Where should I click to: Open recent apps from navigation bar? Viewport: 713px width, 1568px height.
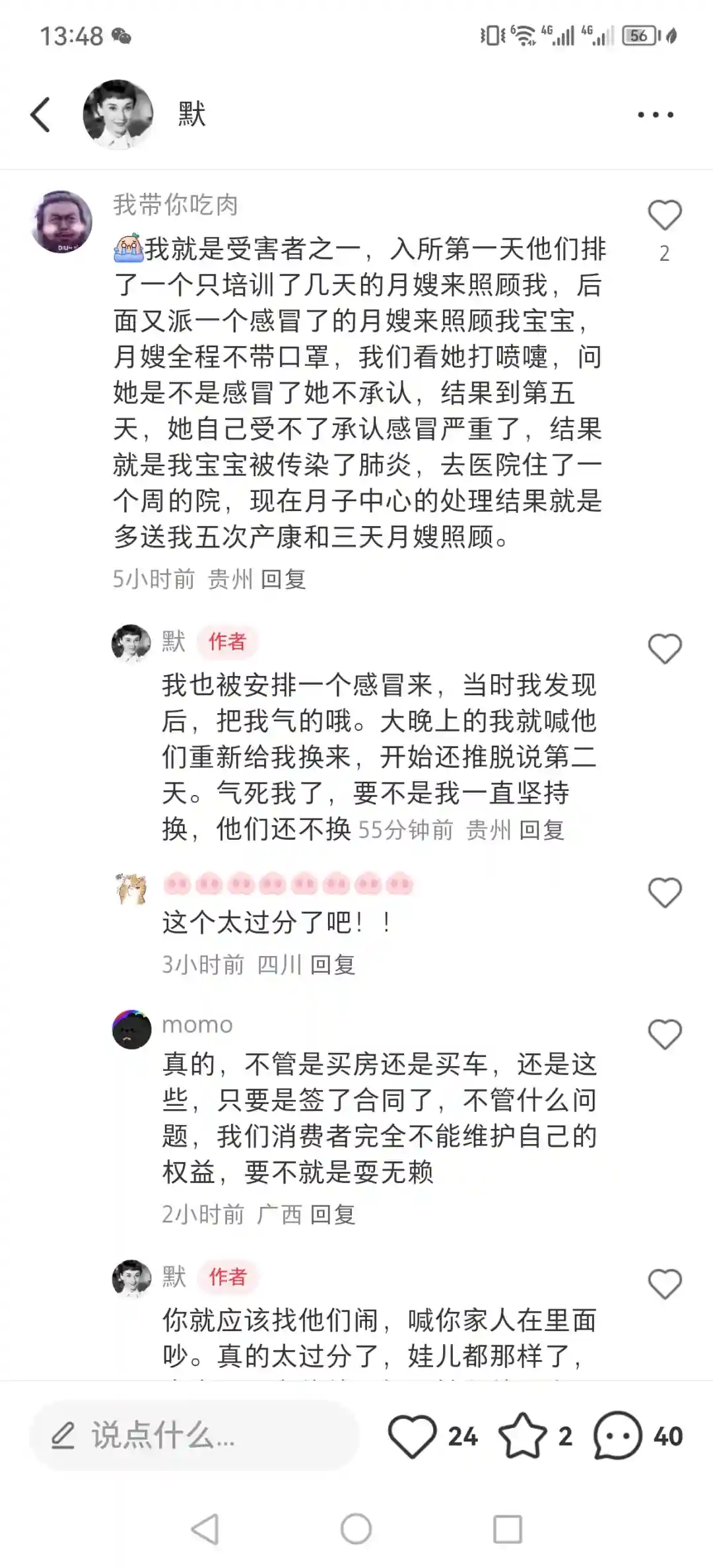pos(508,1529)
